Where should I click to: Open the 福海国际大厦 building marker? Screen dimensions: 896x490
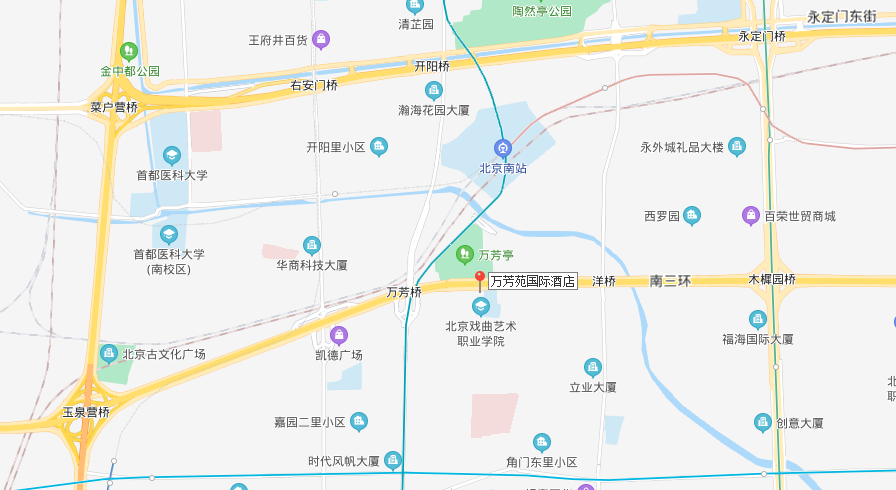pyautogui.click(x=758, y=319)
